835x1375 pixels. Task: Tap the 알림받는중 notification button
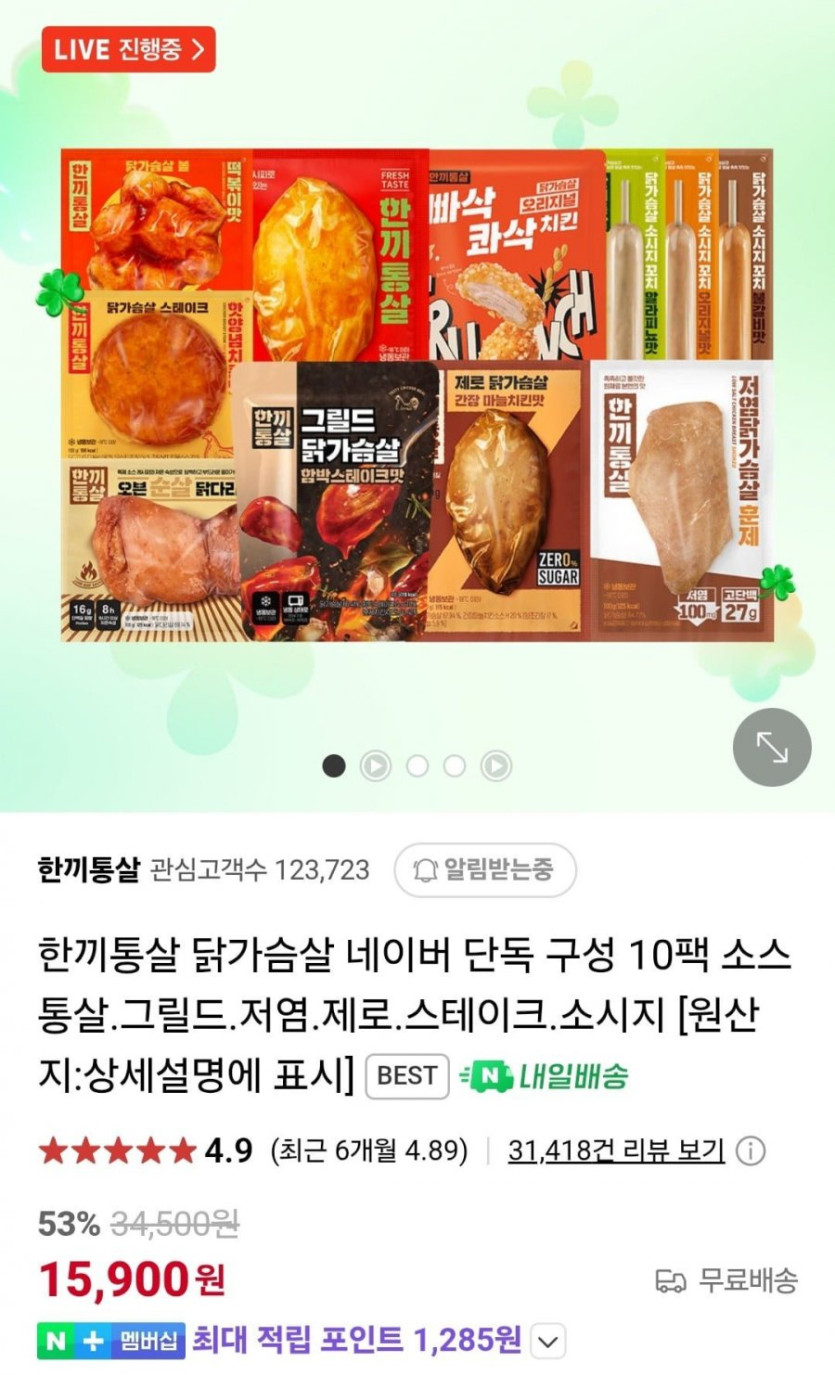coord(485,870)
